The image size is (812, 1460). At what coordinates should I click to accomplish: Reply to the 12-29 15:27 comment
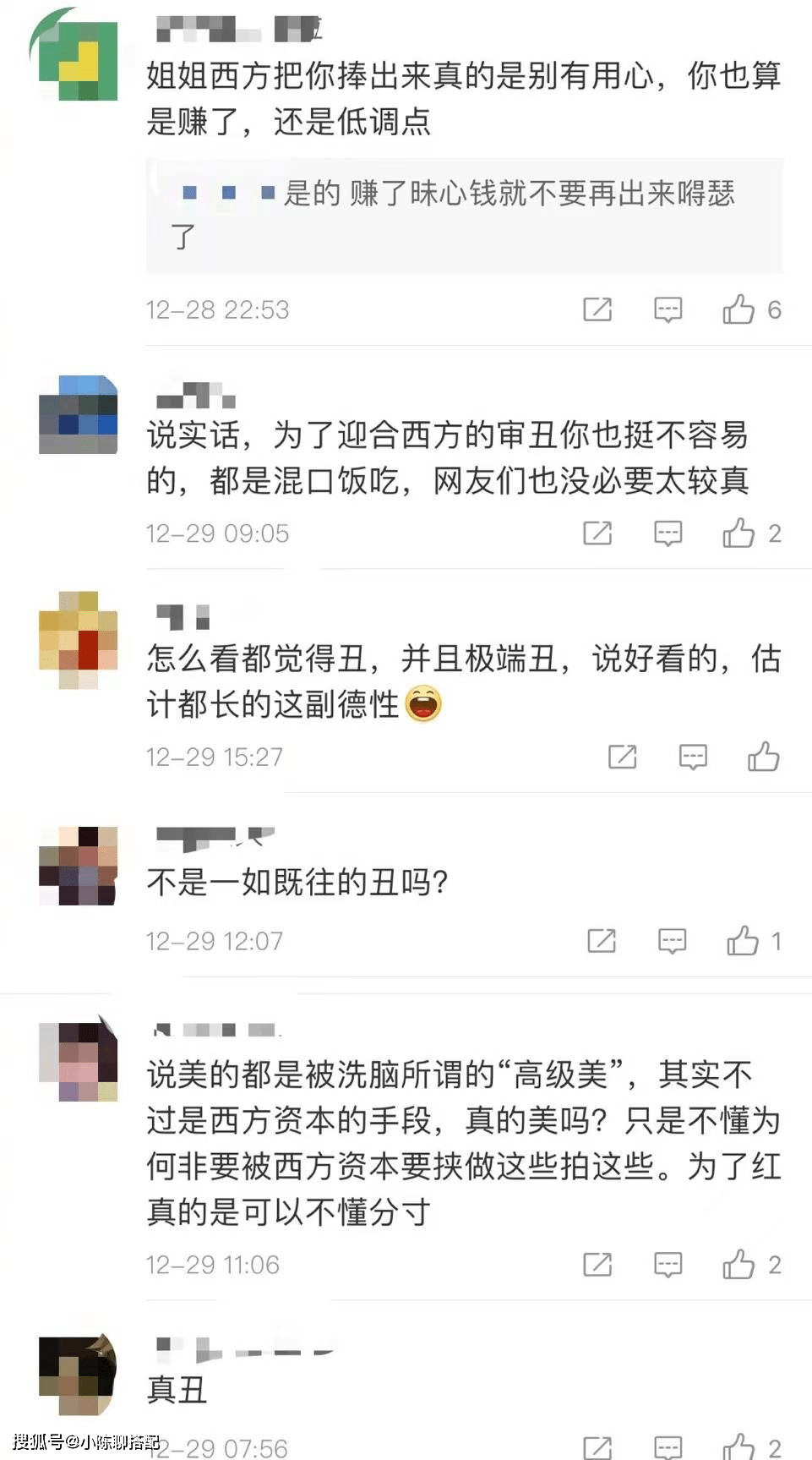tap(693, 756)
